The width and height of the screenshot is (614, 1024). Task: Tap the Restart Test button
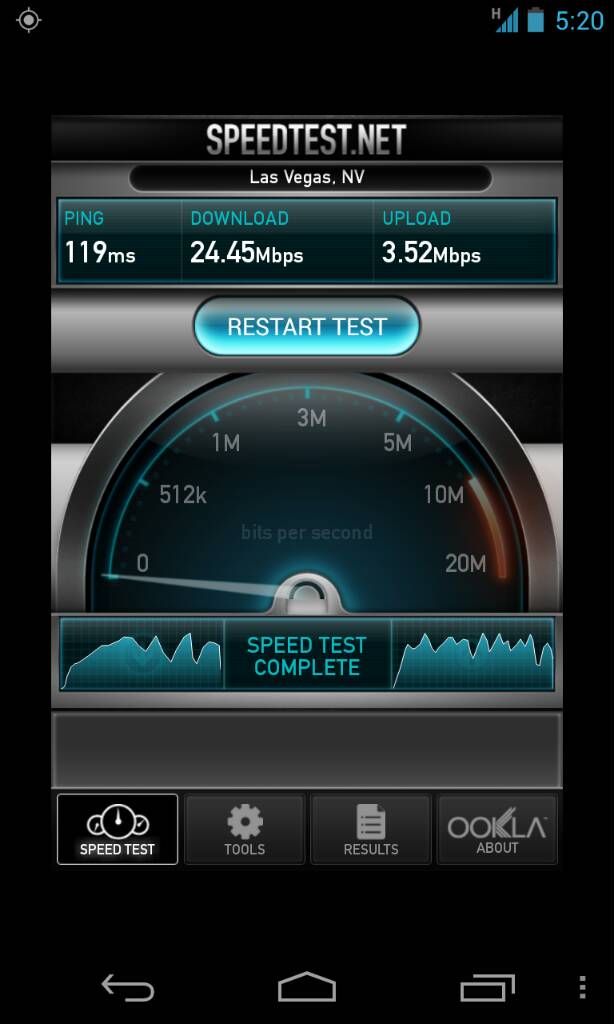tap(306, 326)
